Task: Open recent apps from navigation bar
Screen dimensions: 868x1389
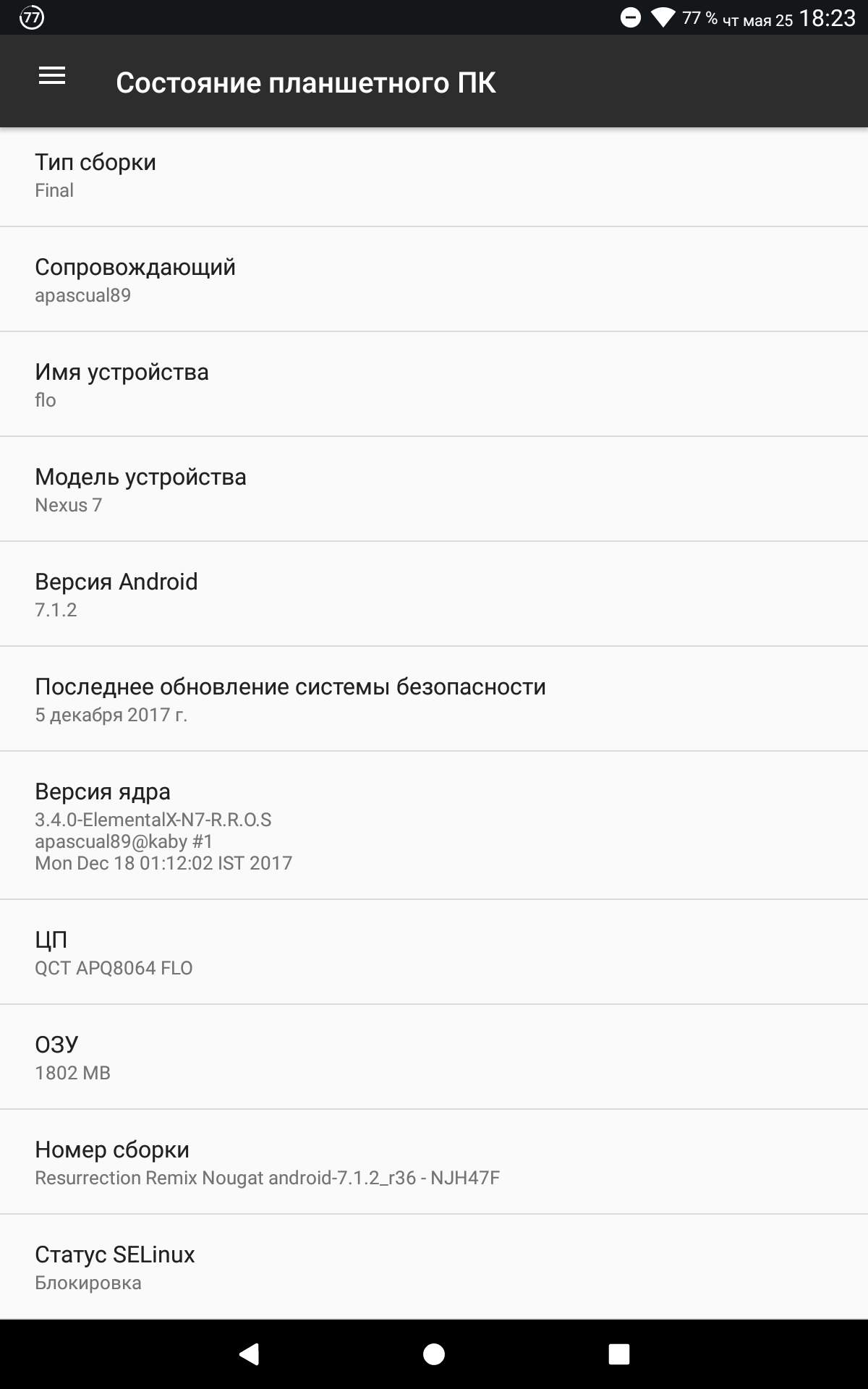Action: 619,1354
